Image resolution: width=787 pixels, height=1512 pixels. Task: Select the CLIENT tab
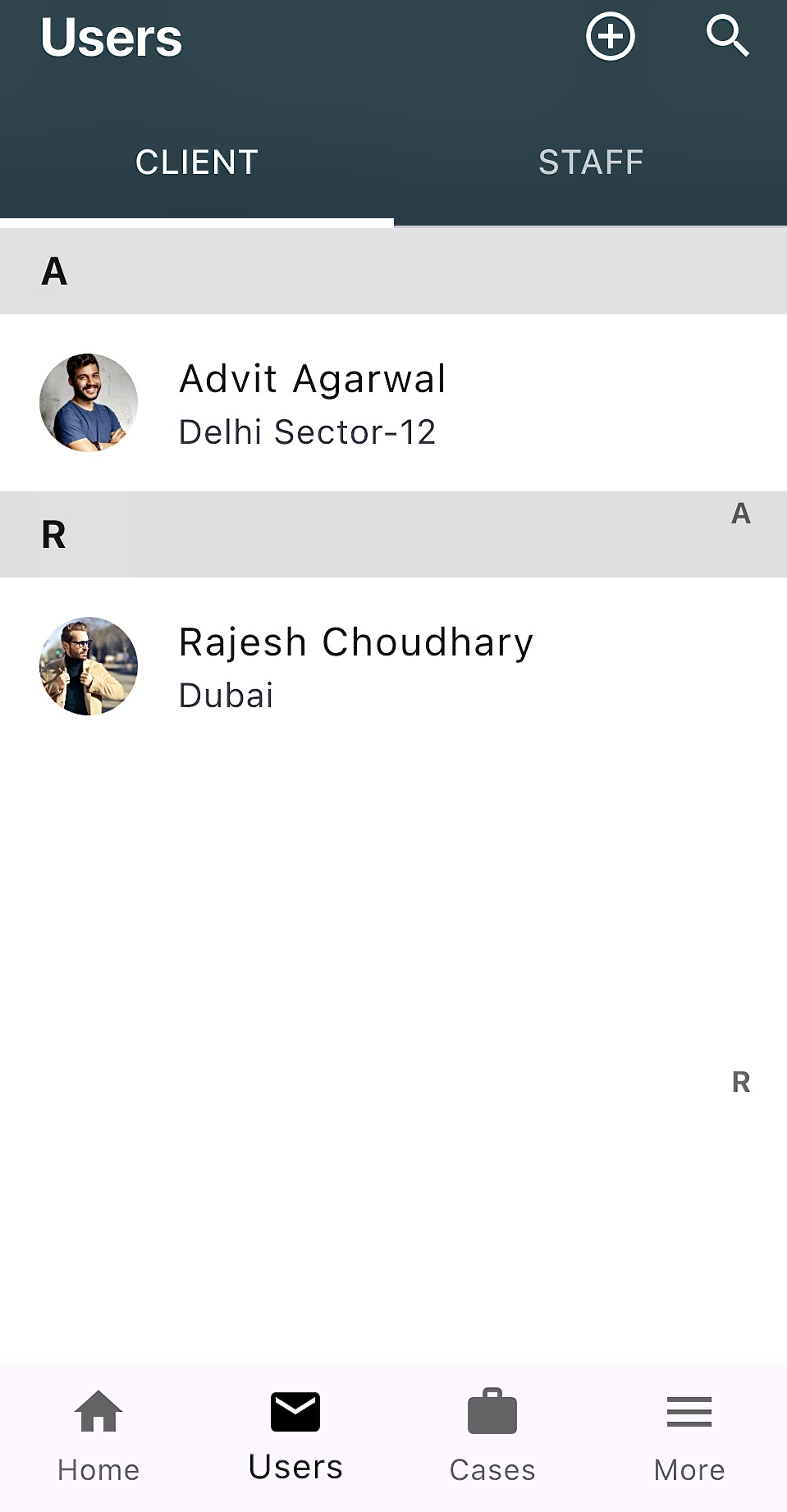(196, 162)
